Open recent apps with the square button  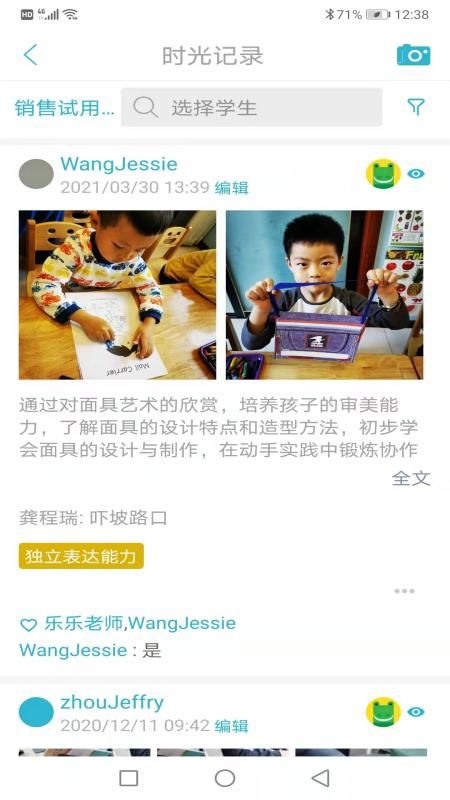click(129, 778)
